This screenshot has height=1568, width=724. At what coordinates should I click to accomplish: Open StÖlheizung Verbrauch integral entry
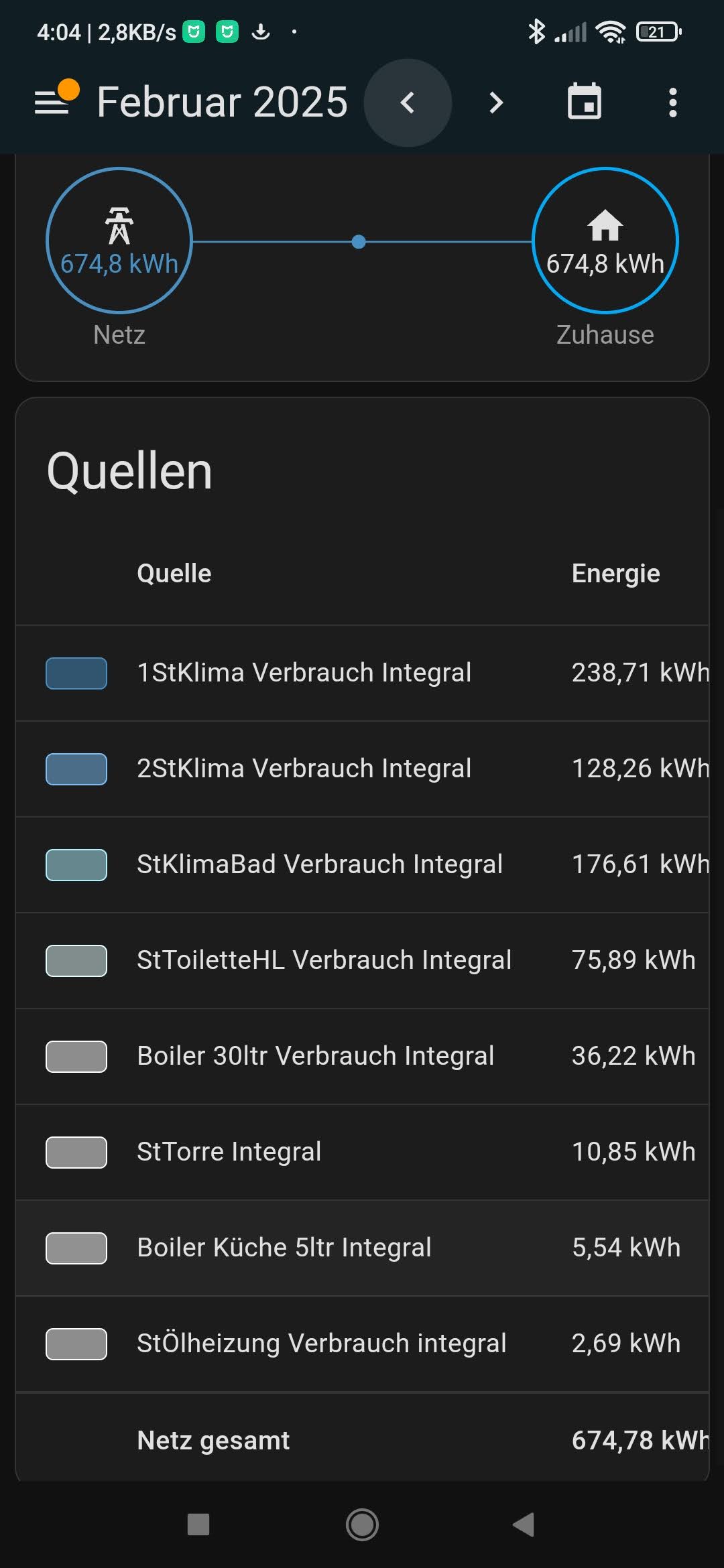click(x=322, y=1344)
